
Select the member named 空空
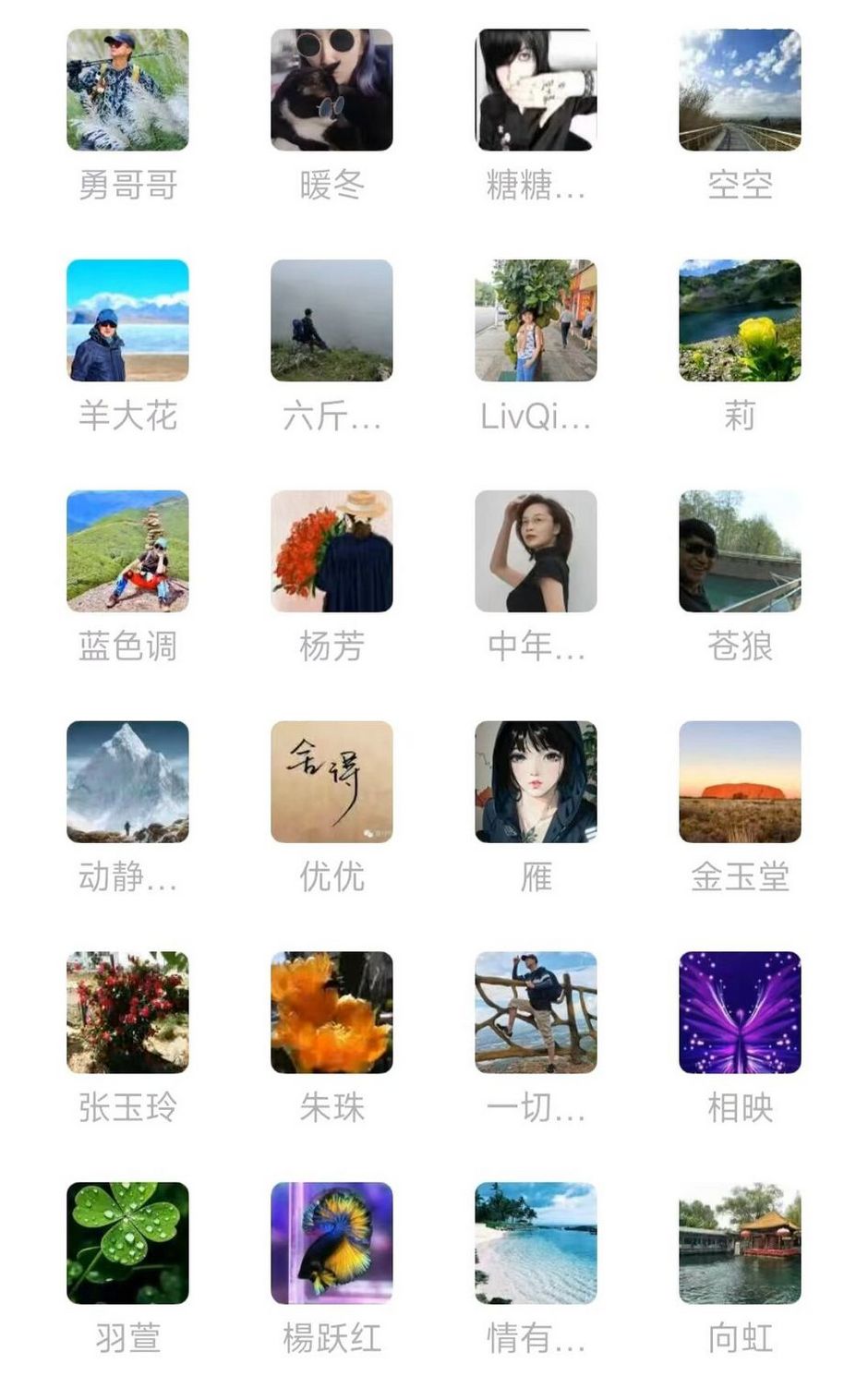point(740,90)
